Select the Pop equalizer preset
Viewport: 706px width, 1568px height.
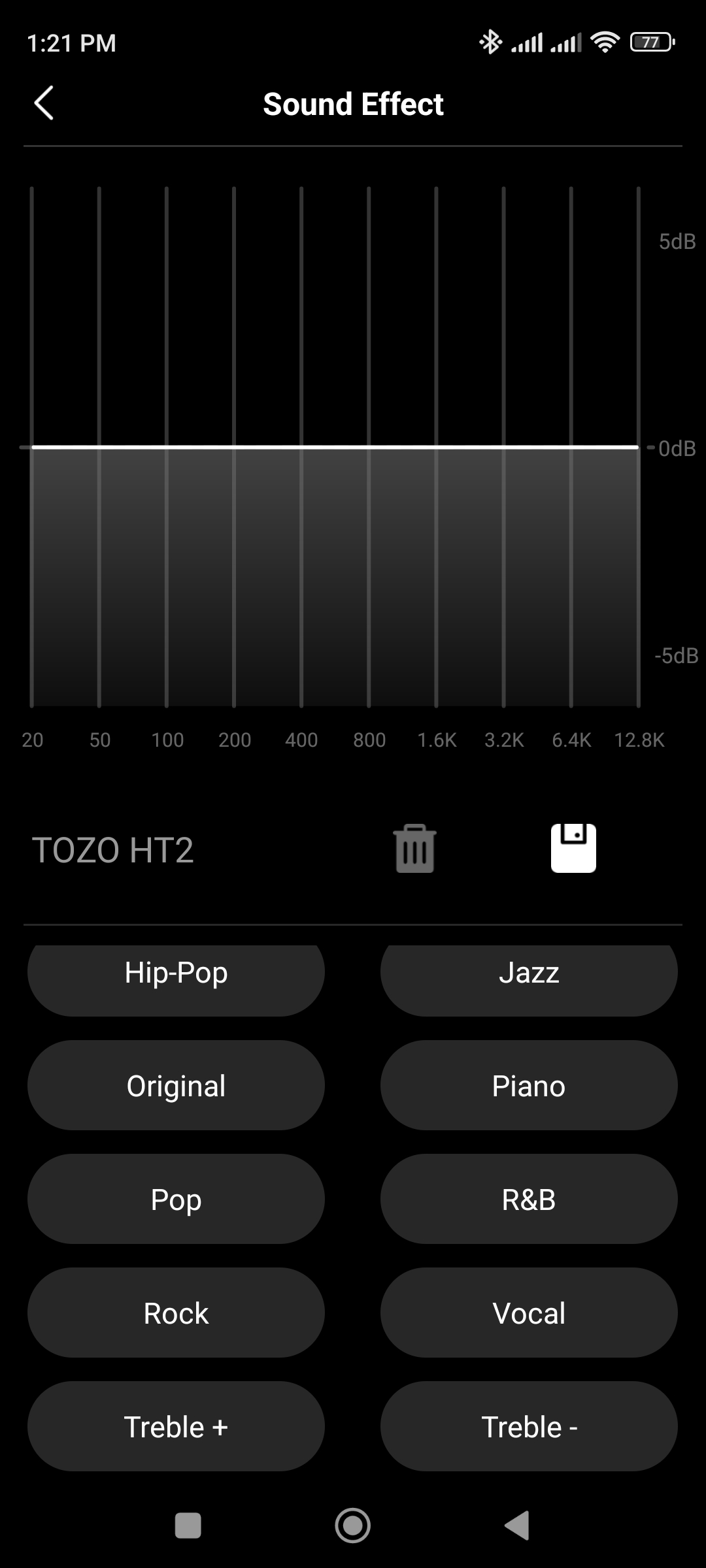click(x=175, y=1199)
